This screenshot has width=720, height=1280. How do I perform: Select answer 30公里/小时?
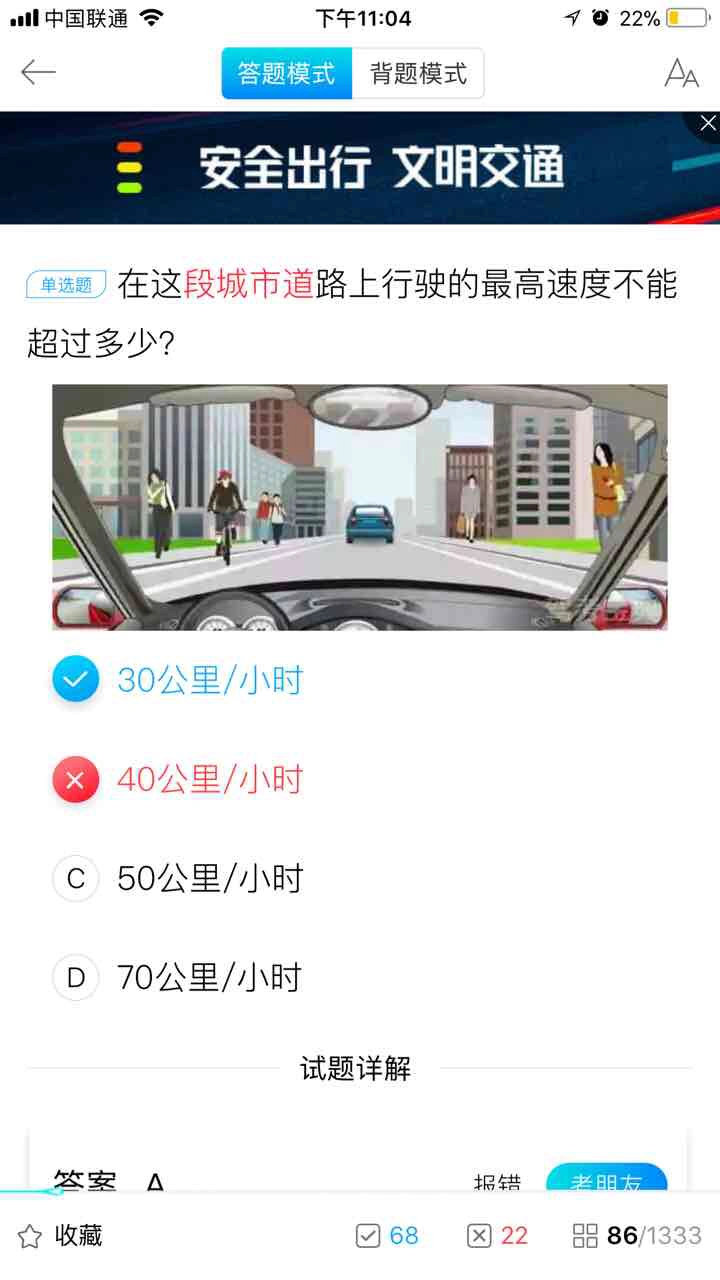click(x=209, y=680)
